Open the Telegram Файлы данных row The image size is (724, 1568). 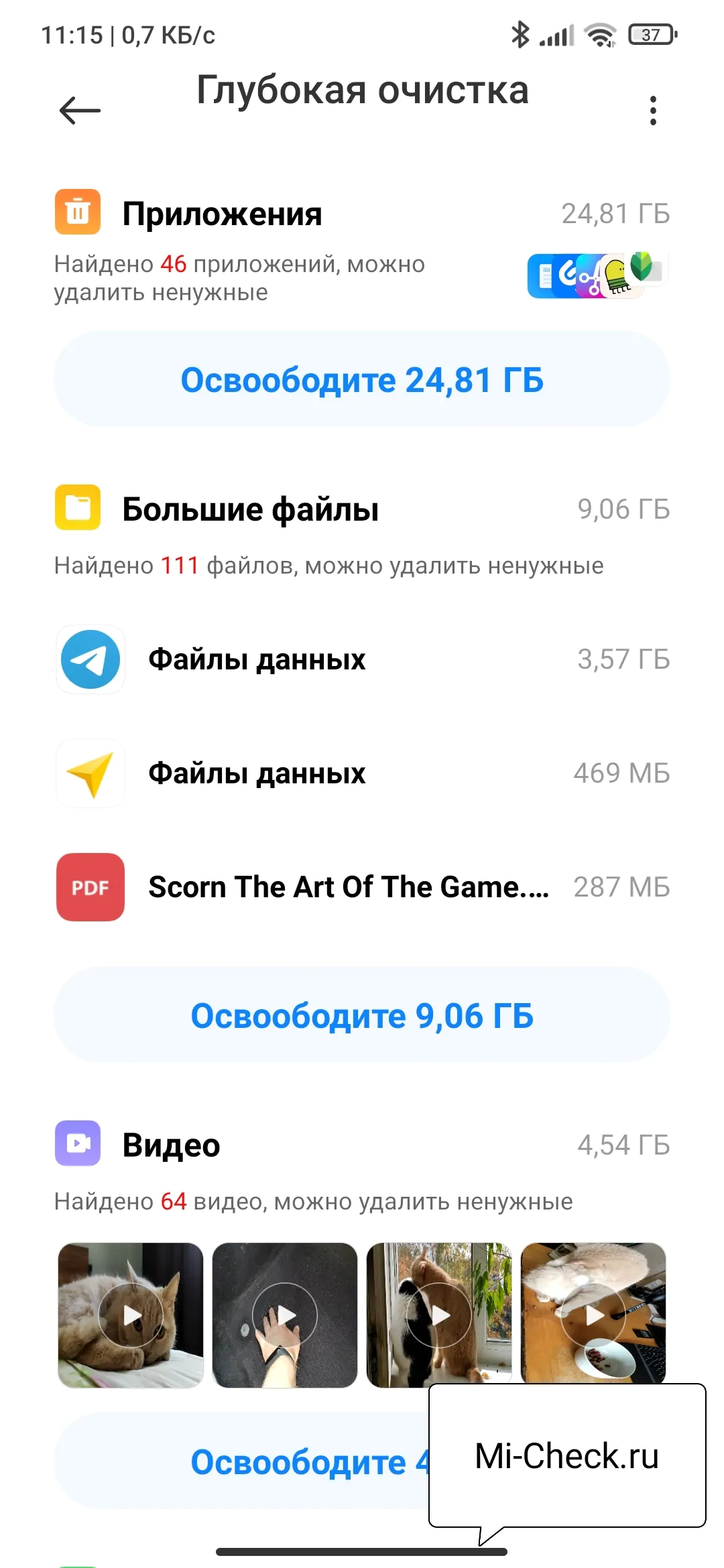362,659
